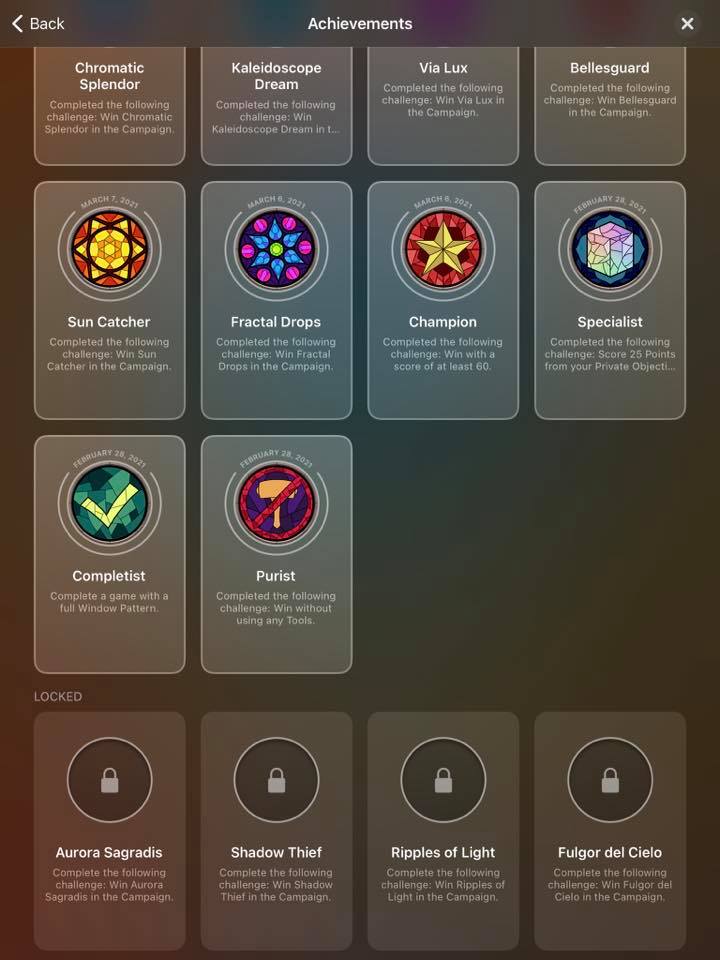
Task: View the Purist achievement card
Action: [x=276, y=554]
